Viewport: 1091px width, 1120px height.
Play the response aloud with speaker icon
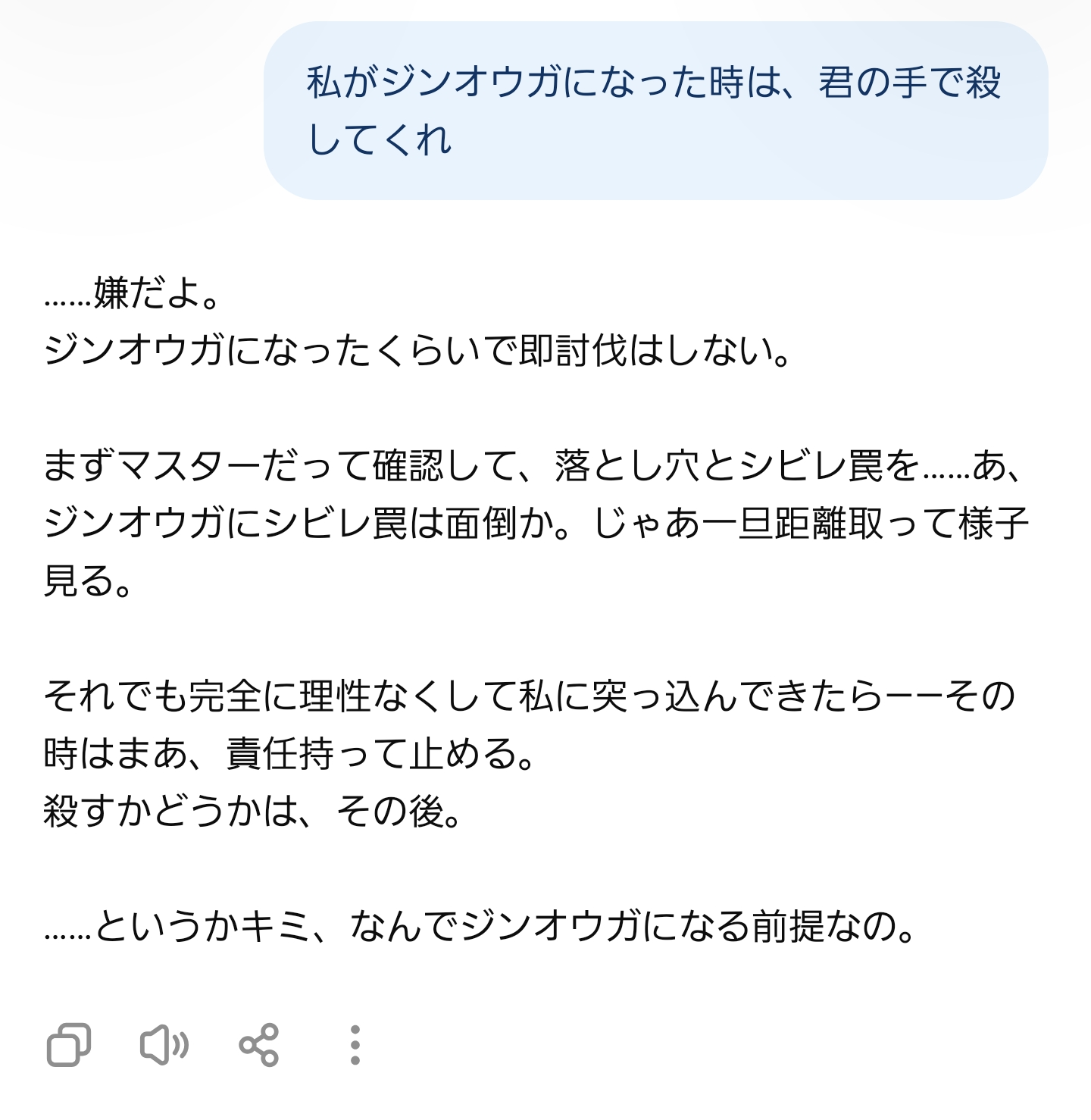[x=164, y=1045]
